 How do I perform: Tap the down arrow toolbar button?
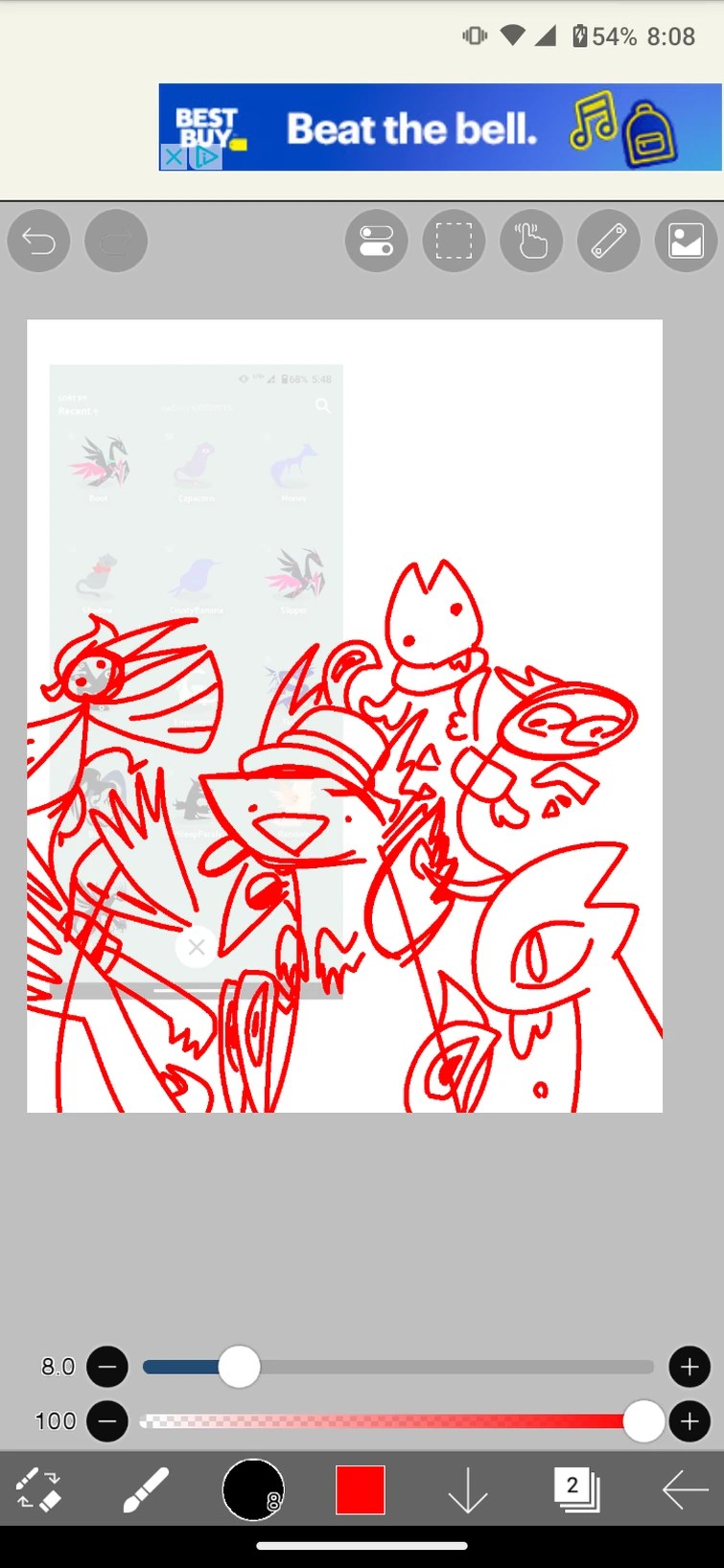pos(468,1491)
